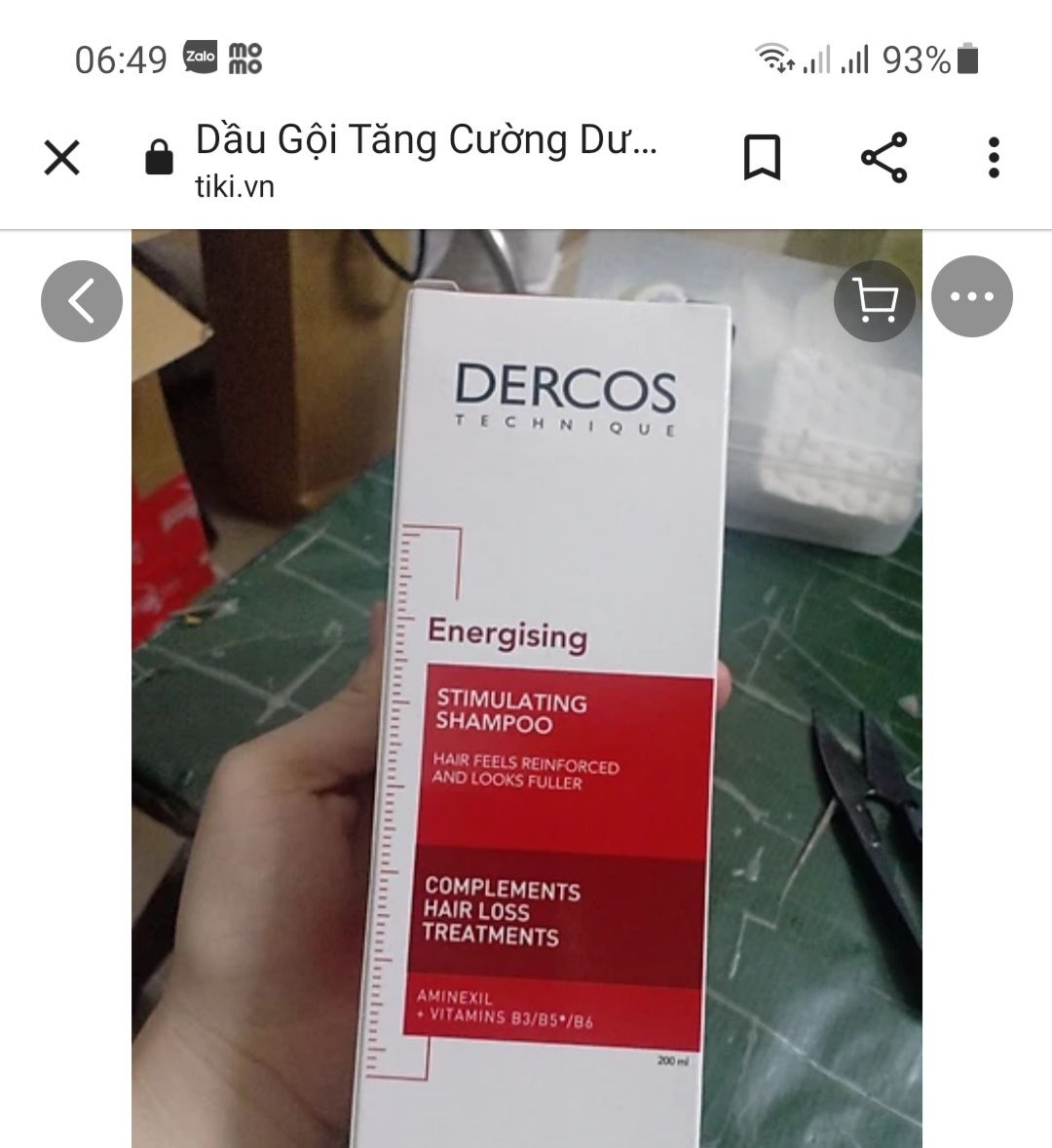
Task: Open the three-dot overflow menu
Action: tap(994, 156)
